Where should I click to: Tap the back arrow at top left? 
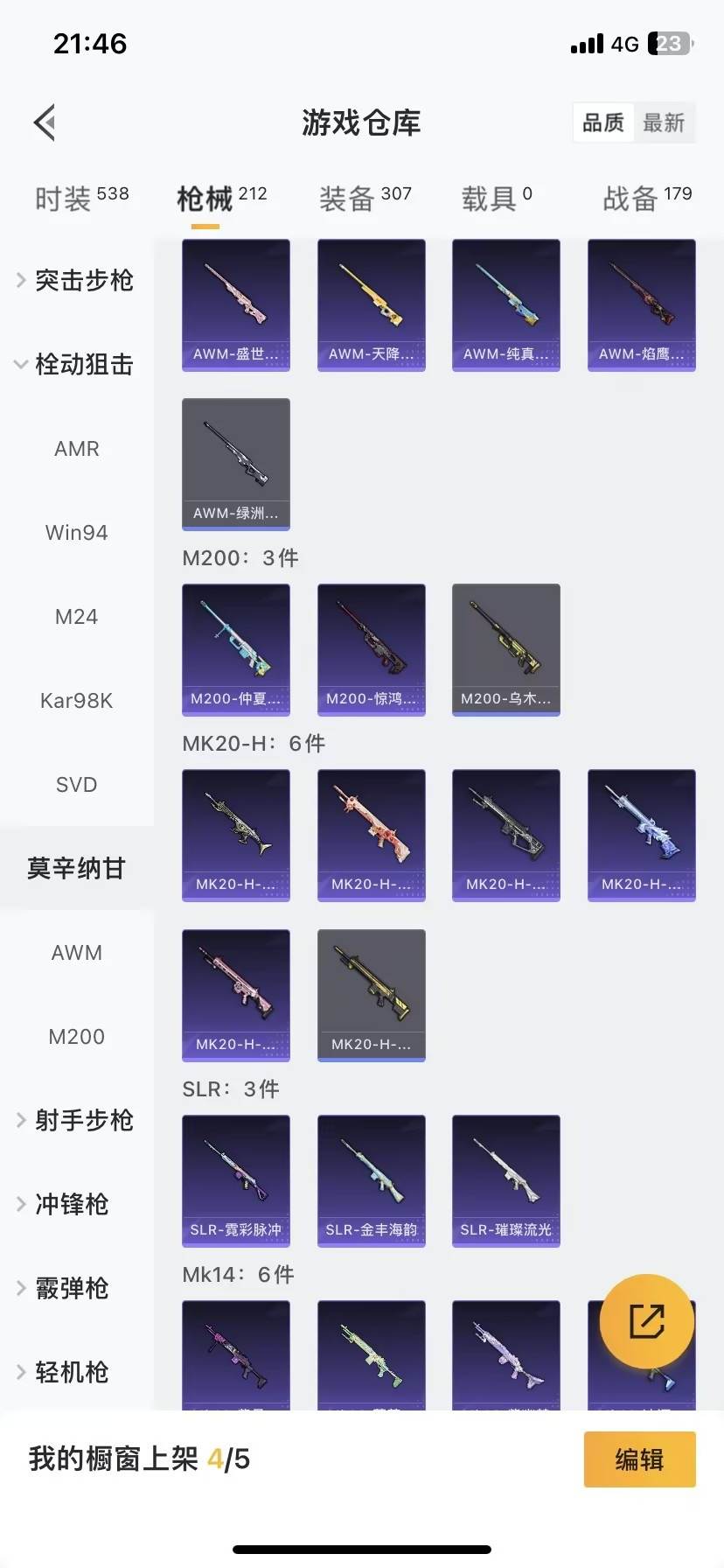[44, 122]
